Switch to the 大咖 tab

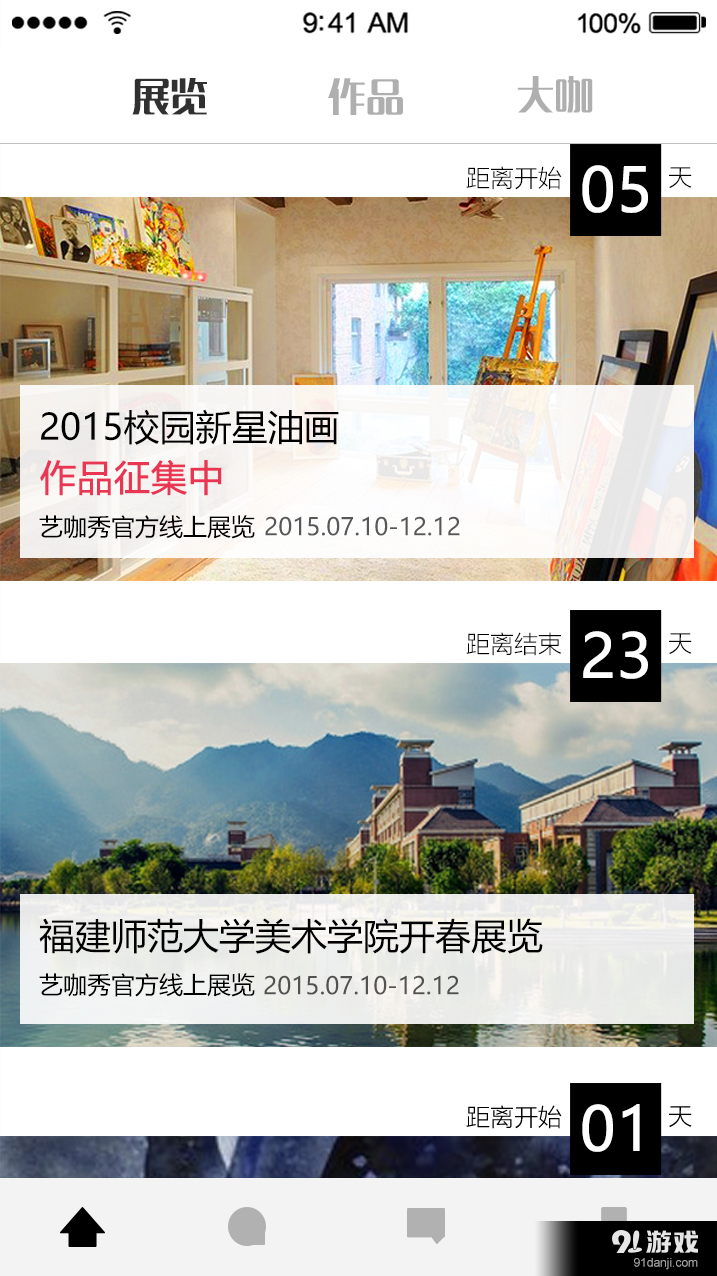pyautogui.click(x=555, y=97)
